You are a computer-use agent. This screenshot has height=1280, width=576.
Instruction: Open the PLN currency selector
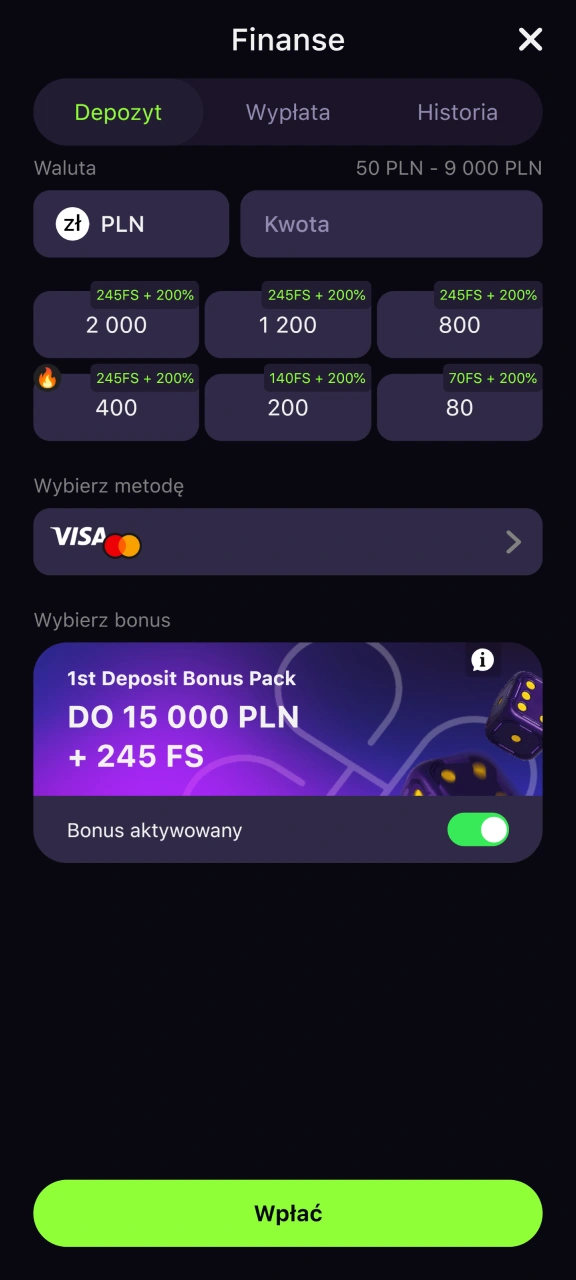(131, 224)
